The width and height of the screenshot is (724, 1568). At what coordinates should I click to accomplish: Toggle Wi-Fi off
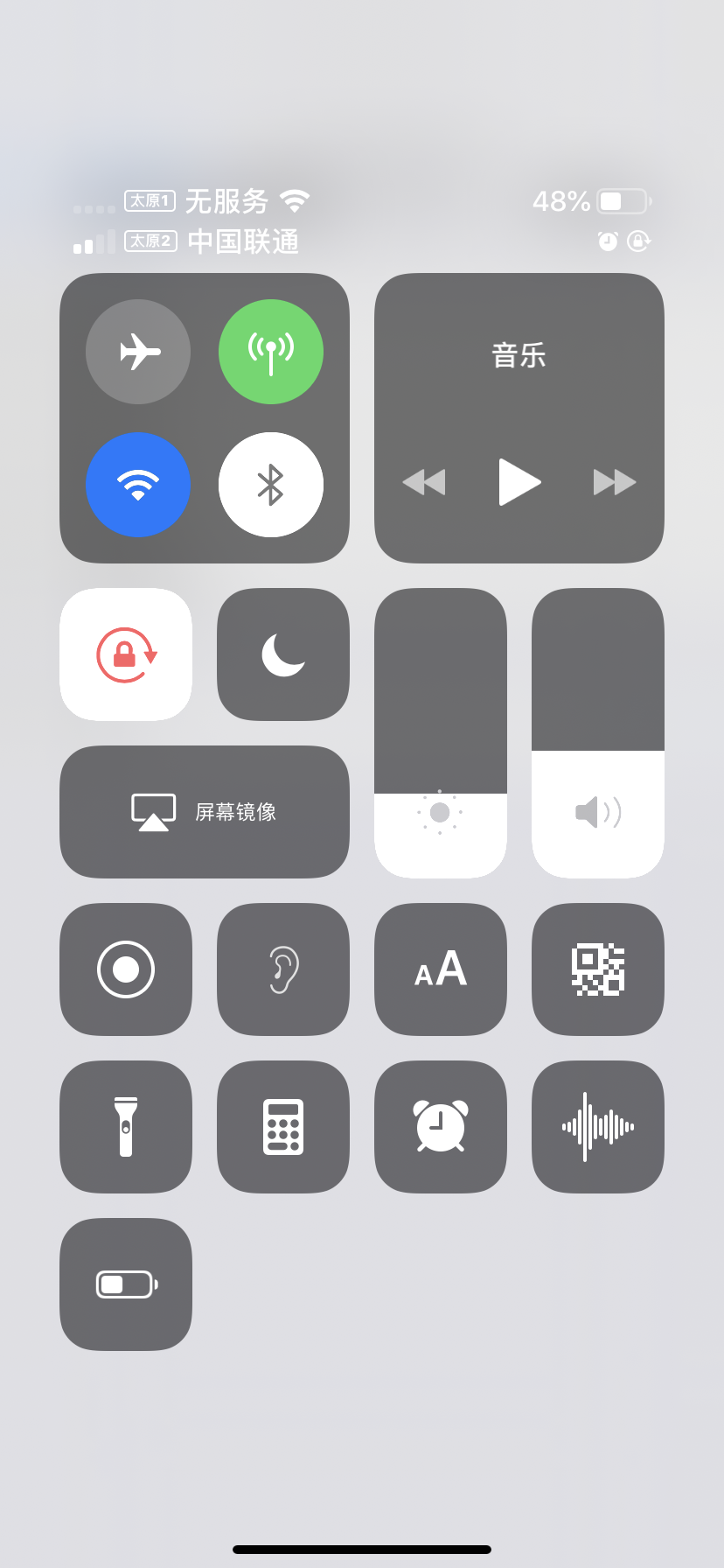click(x=138, y=485)
